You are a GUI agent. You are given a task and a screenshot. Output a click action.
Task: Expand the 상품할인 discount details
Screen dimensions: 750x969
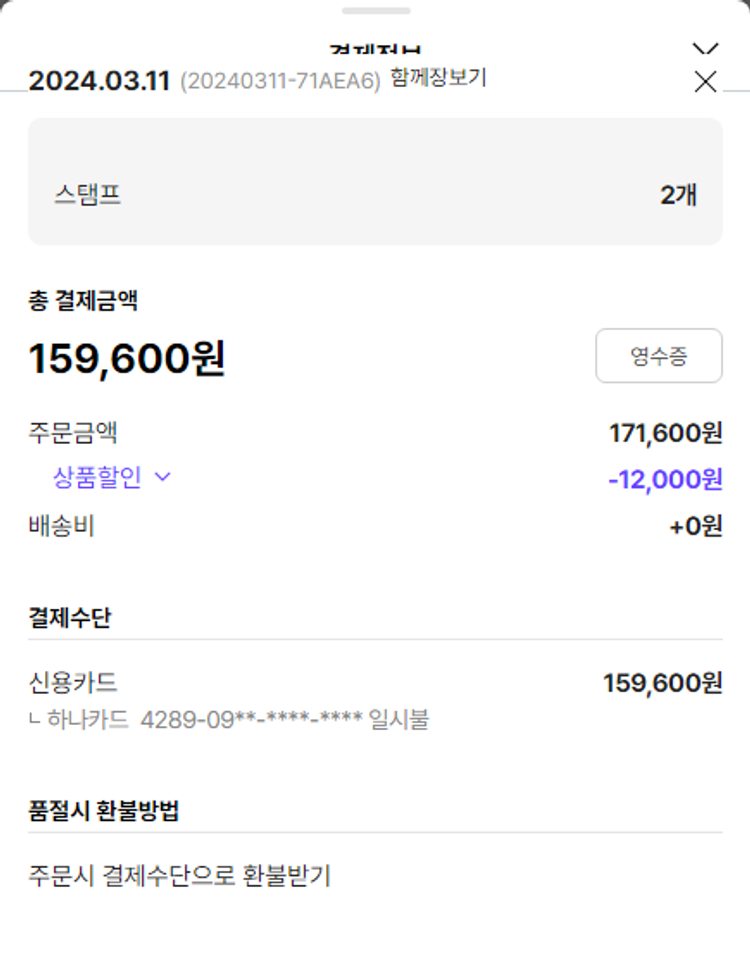(x=112, y=478)
